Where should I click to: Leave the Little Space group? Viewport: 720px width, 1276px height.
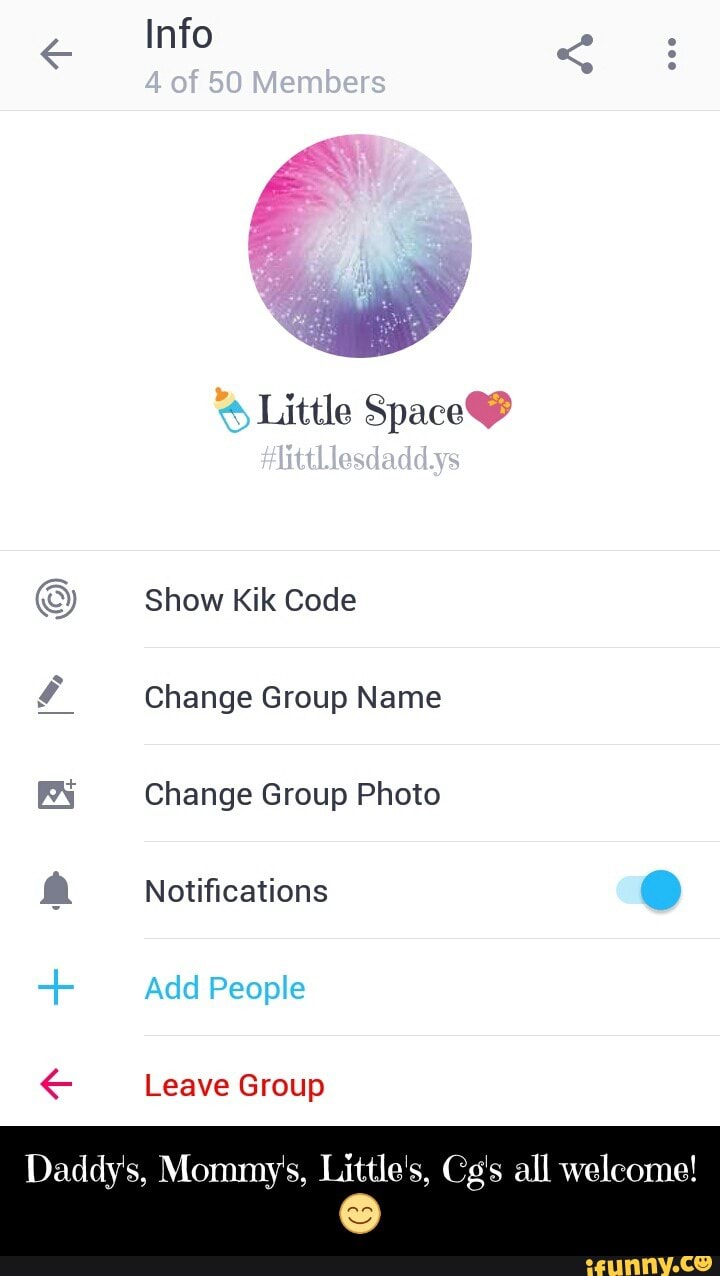pos(234,1084)
